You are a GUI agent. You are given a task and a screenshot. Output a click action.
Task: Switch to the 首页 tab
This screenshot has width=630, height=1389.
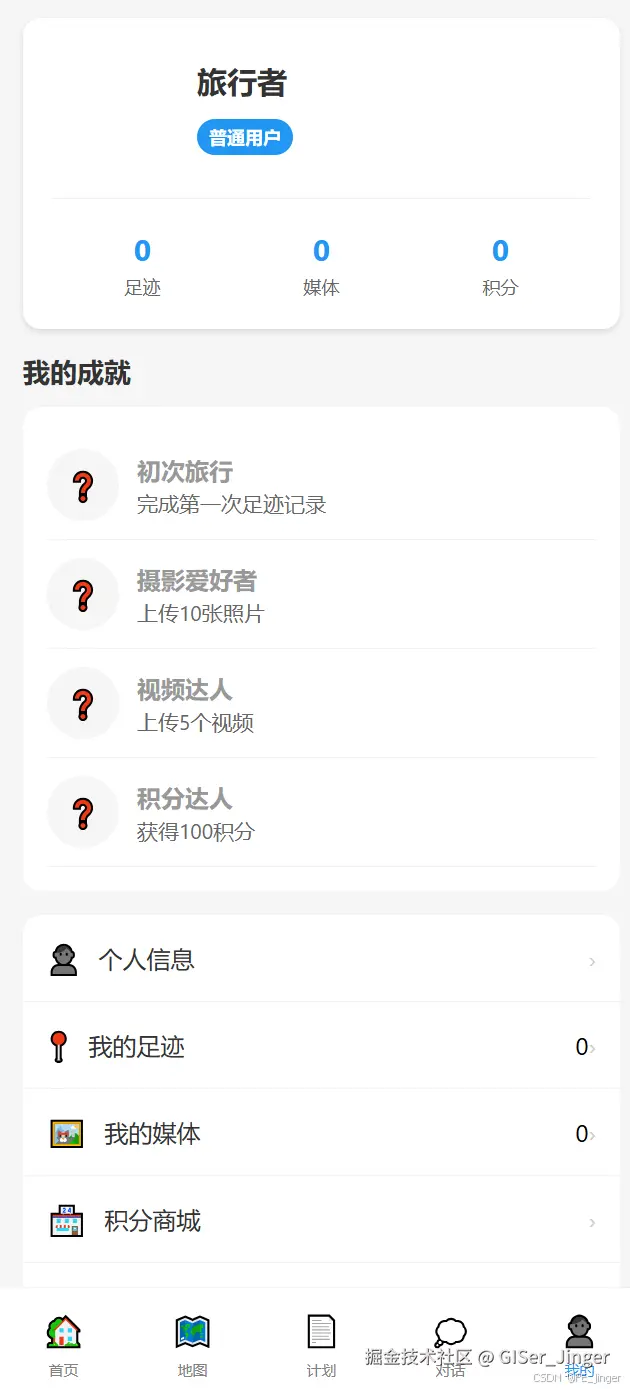pyautogui.click(x=63, y=1344)
